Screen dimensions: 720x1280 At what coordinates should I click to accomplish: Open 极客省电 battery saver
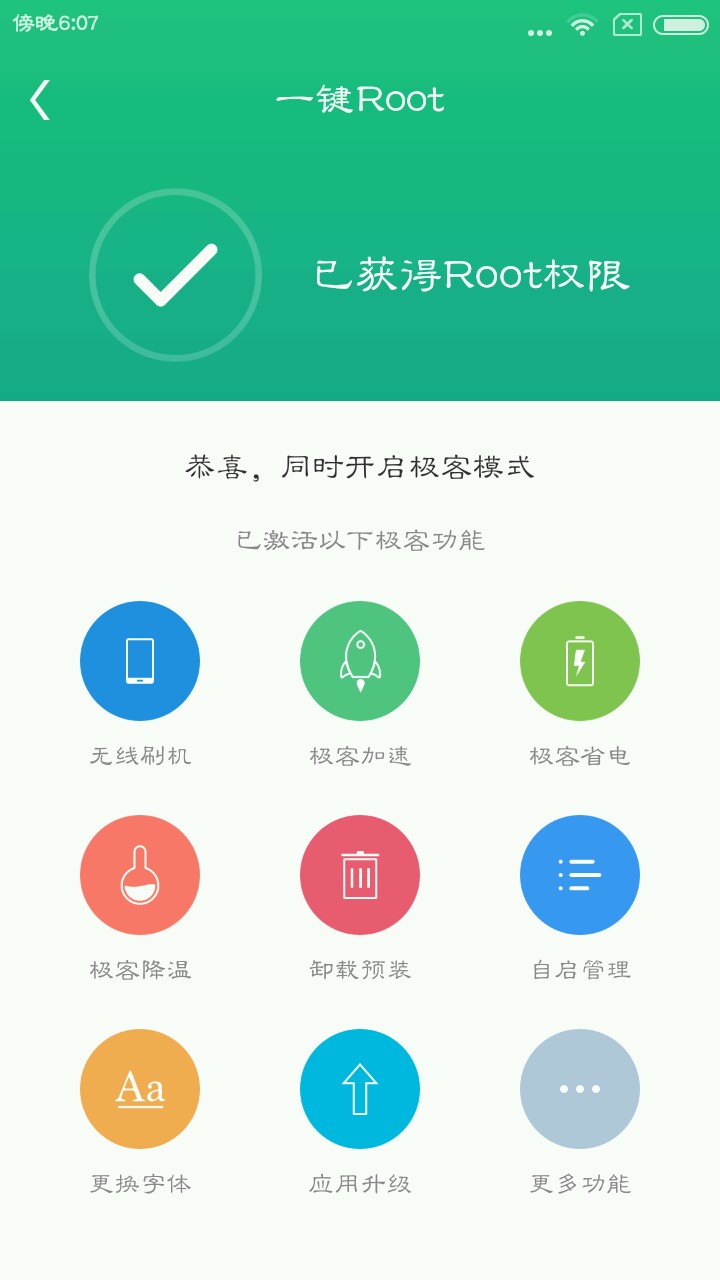click(580, 661)
